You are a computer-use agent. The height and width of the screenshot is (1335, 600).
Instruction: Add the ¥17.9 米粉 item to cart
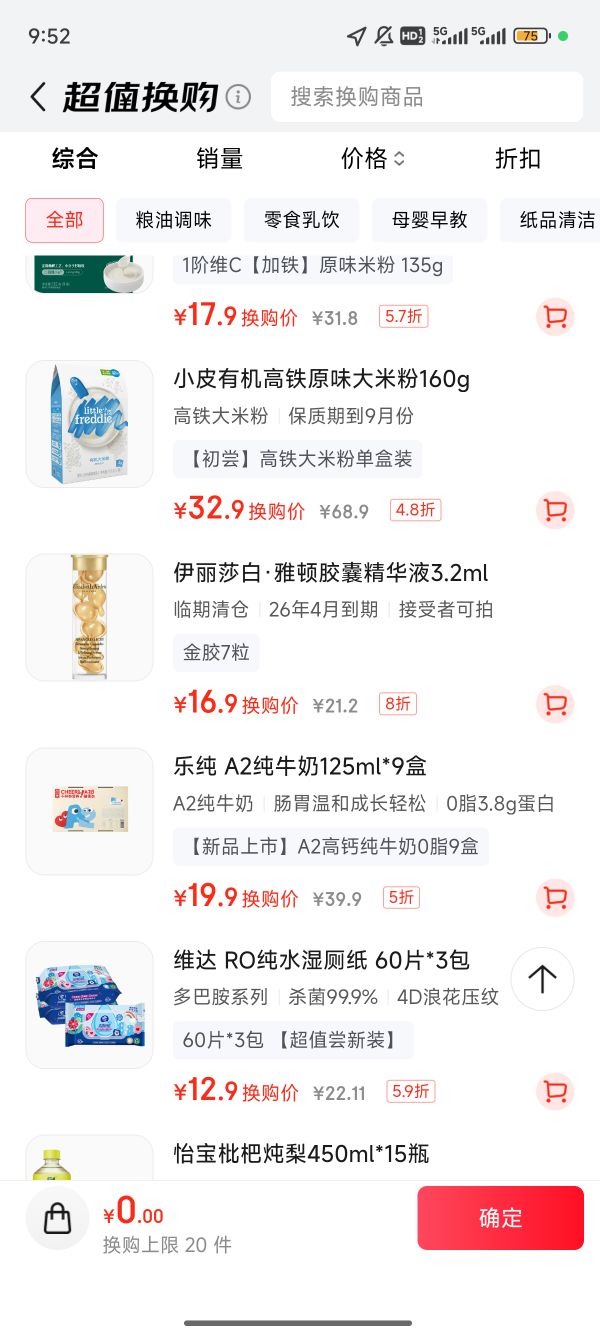(x=555, y=317)
